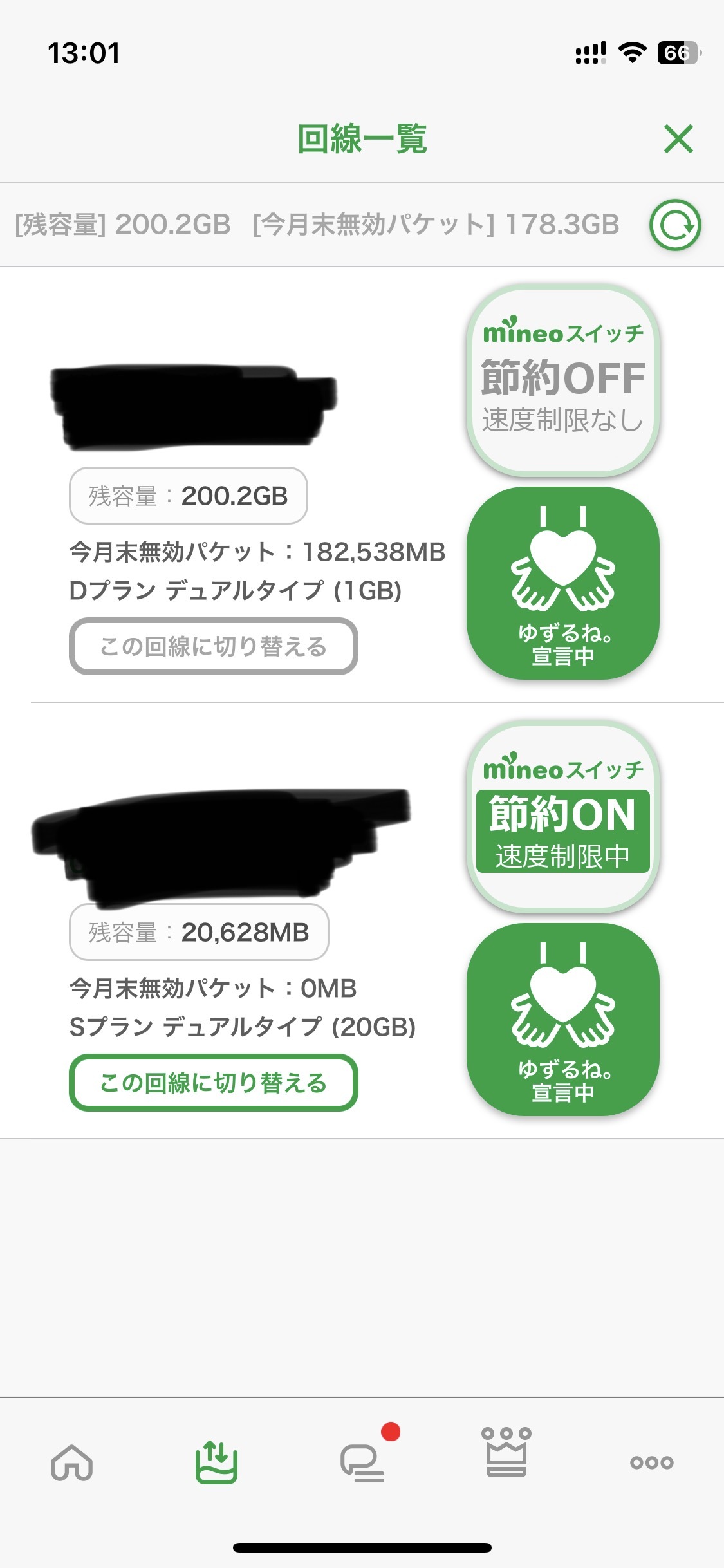Tap ゆずるね。宣言中 for the Dプラン line
Viewport: 724px width, 1568px height.
pyautogui.click(x=563, y=583)
